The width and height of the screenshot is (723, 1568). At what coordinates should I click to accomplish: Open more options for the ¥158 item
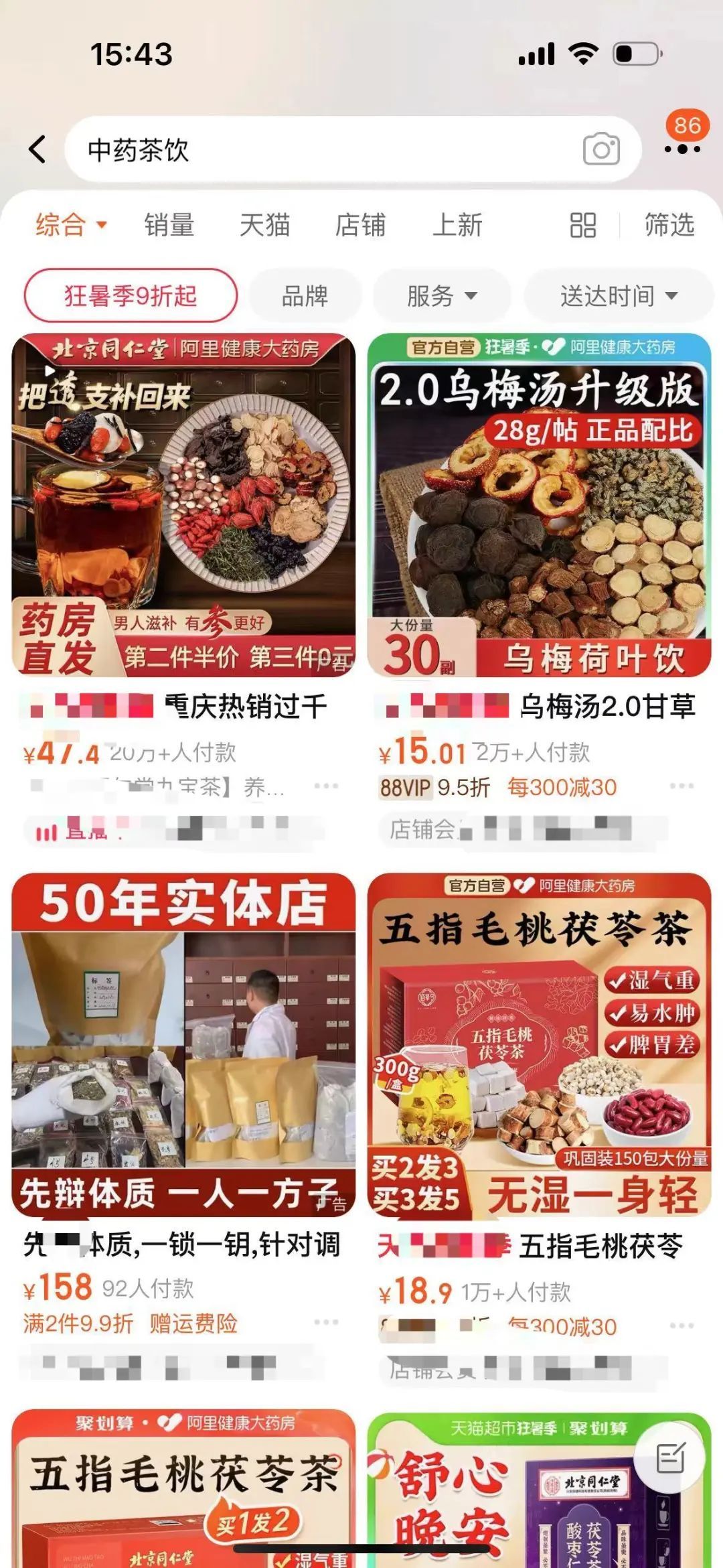(326, 1322)
